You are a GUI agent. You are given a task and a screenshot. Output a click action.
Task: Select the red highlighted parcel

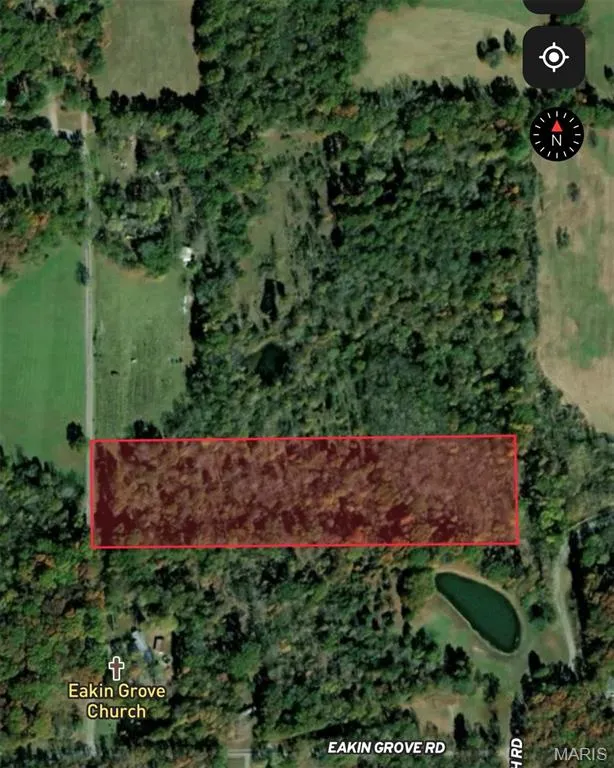[305, 492]
